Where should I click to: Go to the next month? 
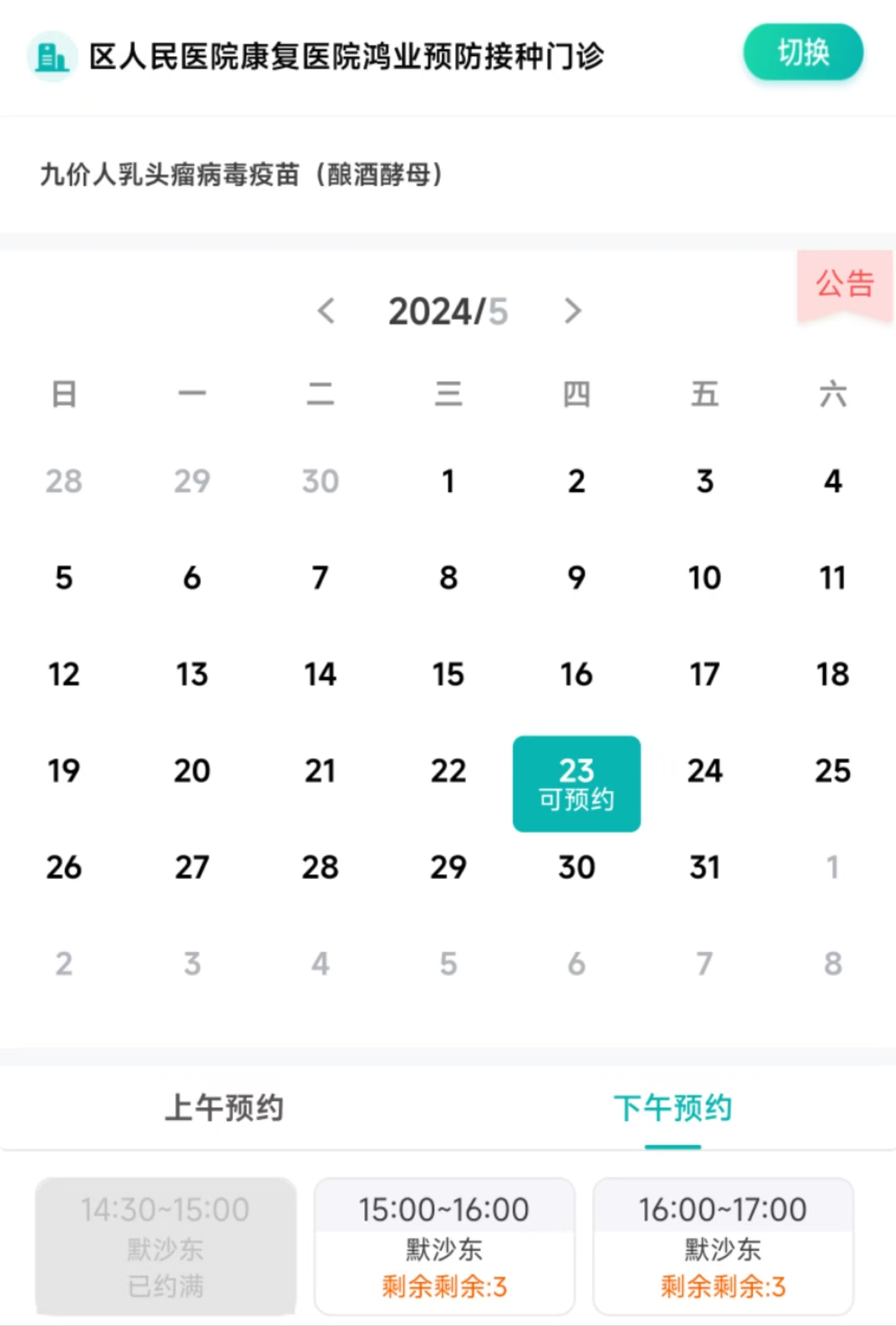tap(572, 311)
